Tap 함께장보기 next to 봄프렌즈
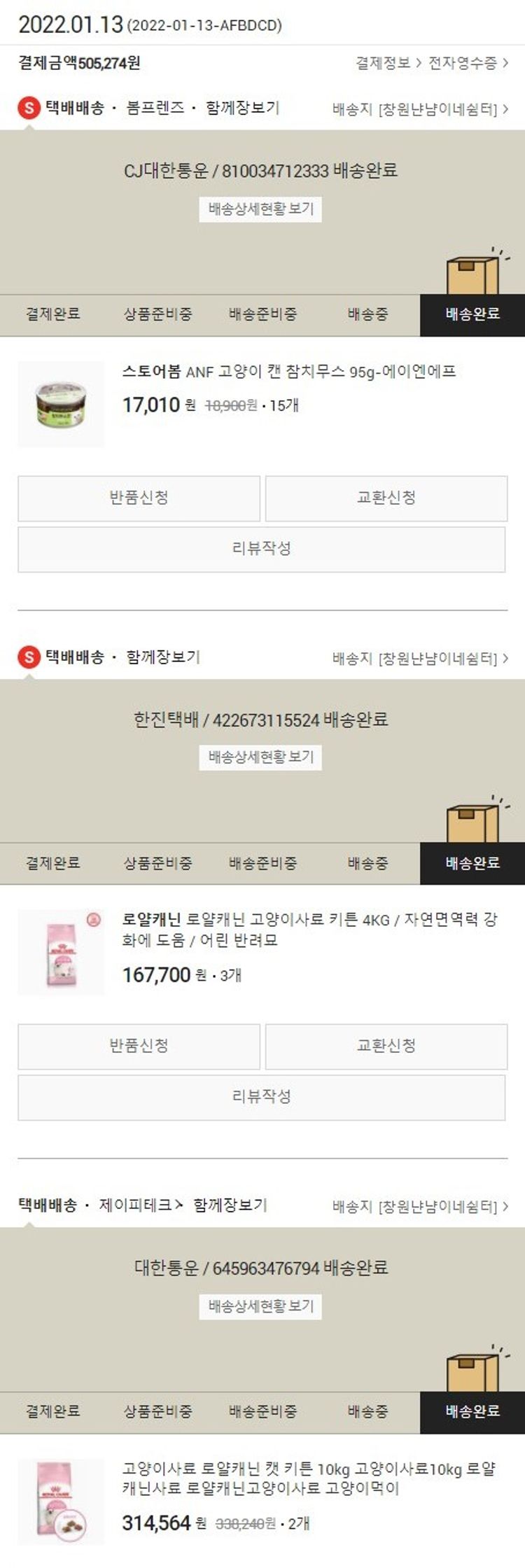This screenshot has height=1568, width=525. [x=242, y=108]
